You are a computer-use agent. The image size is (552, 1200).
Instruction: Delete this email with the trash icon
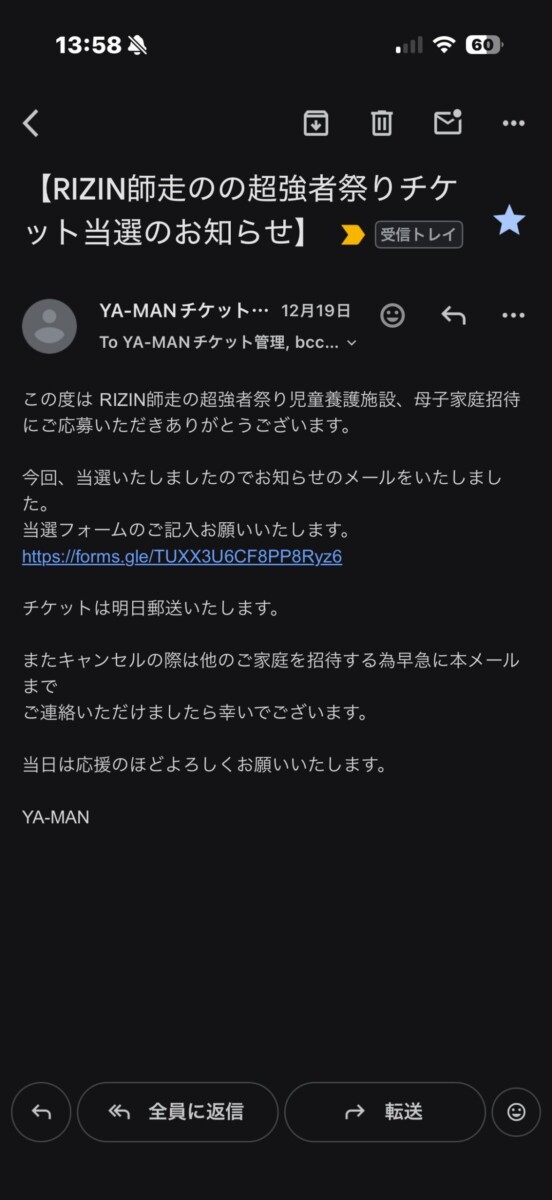pyautogui.click(x=381, y=123)
